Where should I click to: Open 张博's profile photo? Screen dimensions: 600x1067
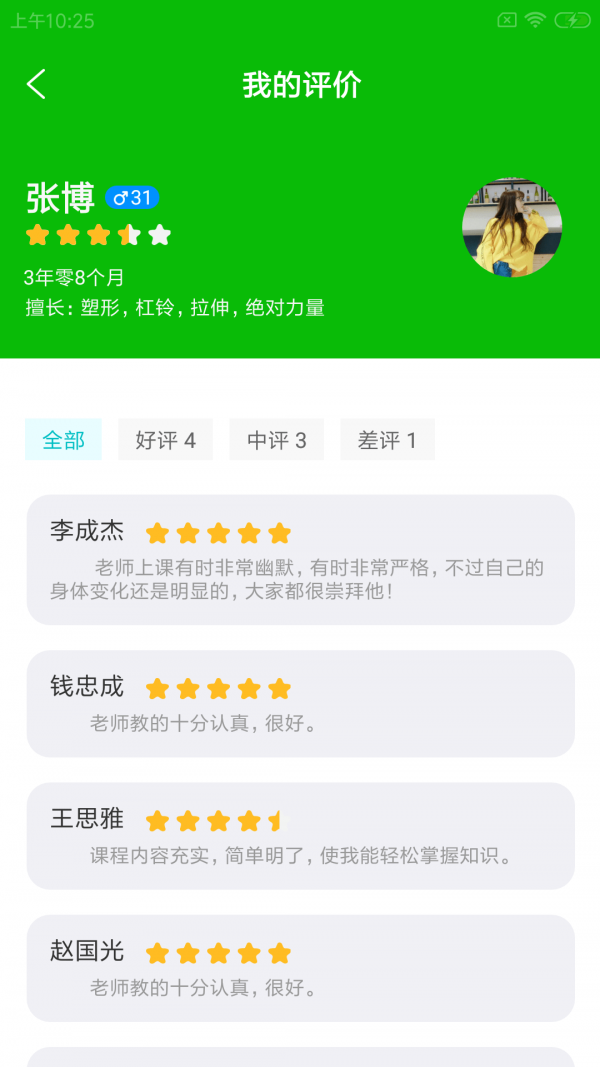click(x=511, y=227)
